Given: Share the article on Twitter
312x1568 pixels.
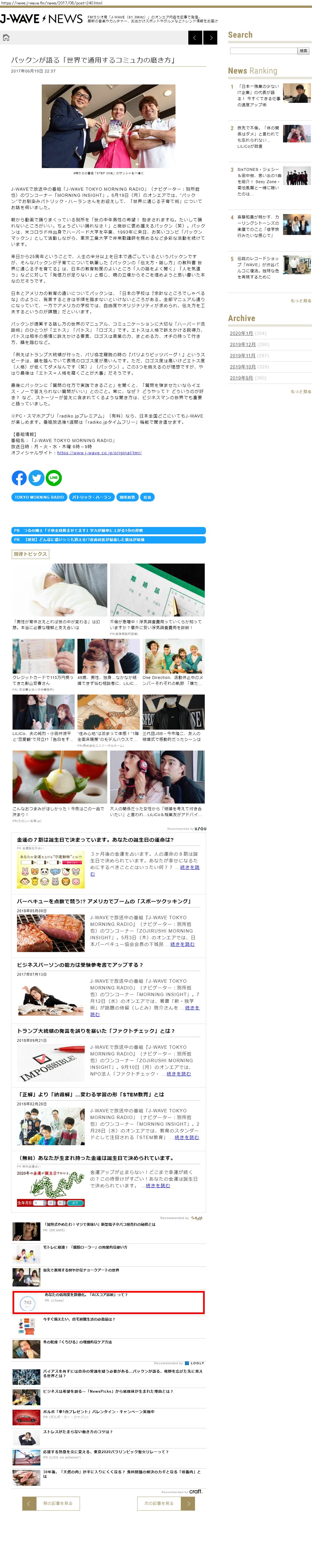Looking at the screenshot, I should (36, 478).
